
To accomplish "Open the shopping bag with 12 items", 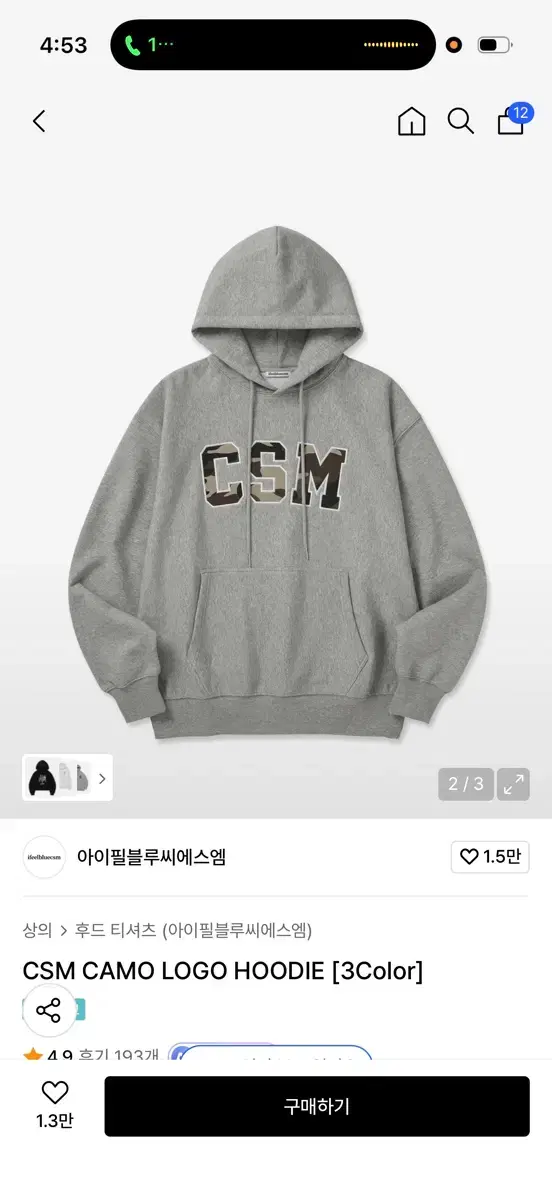I will (513, 120).
